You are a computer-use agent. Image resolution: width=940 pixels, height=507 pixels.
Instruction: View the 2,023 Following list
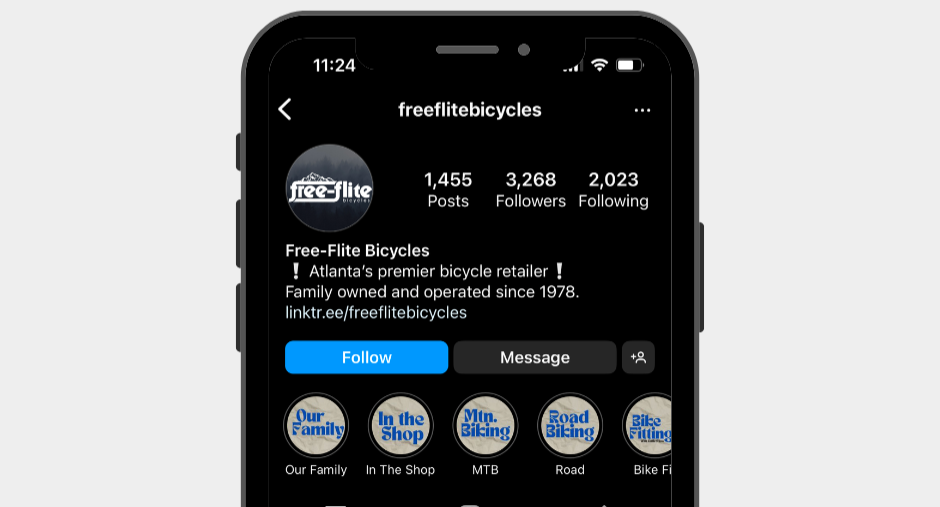point(613,189)
